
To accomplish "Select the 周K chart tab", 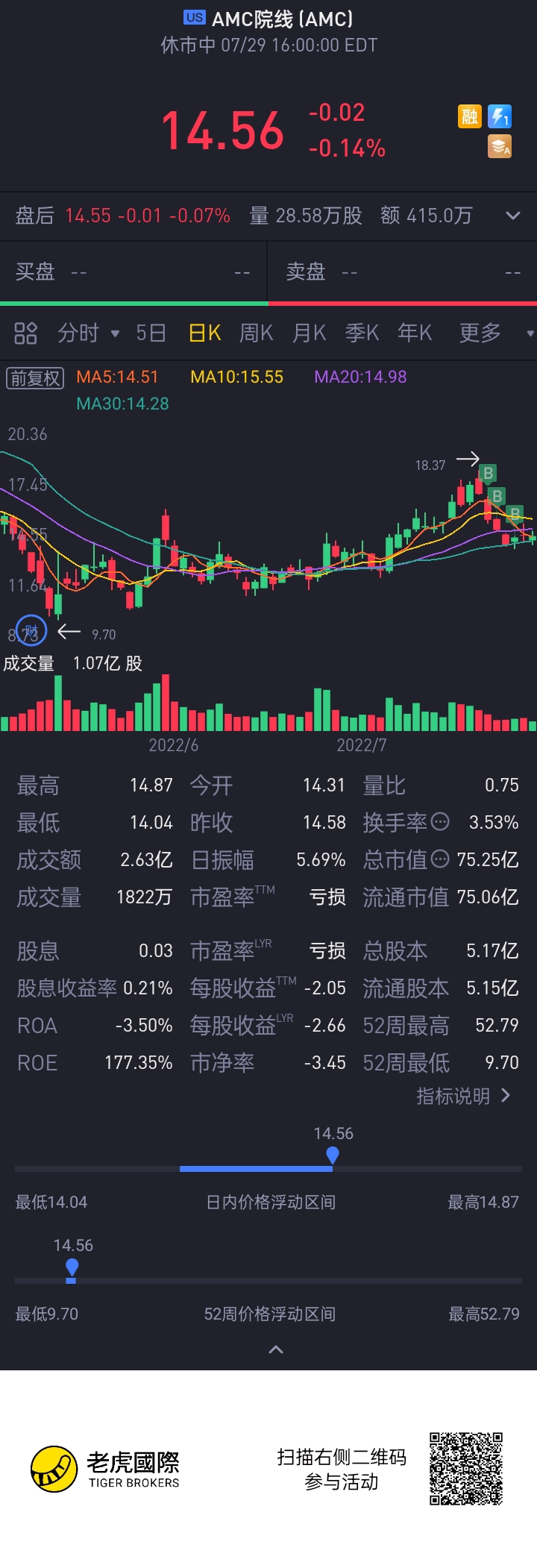I will point(256,333).
